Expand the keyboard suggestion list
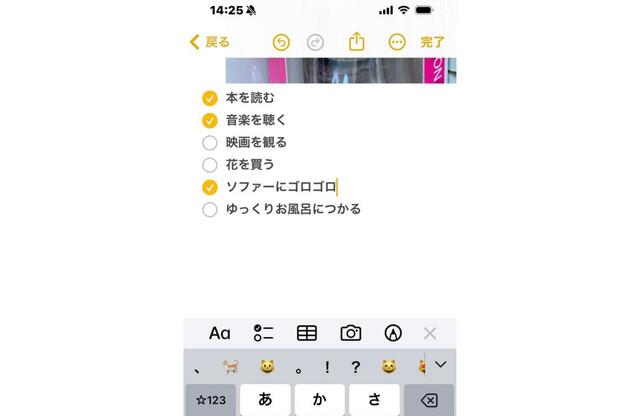This screenshot has height=416, width=640. tap(440, 365)
